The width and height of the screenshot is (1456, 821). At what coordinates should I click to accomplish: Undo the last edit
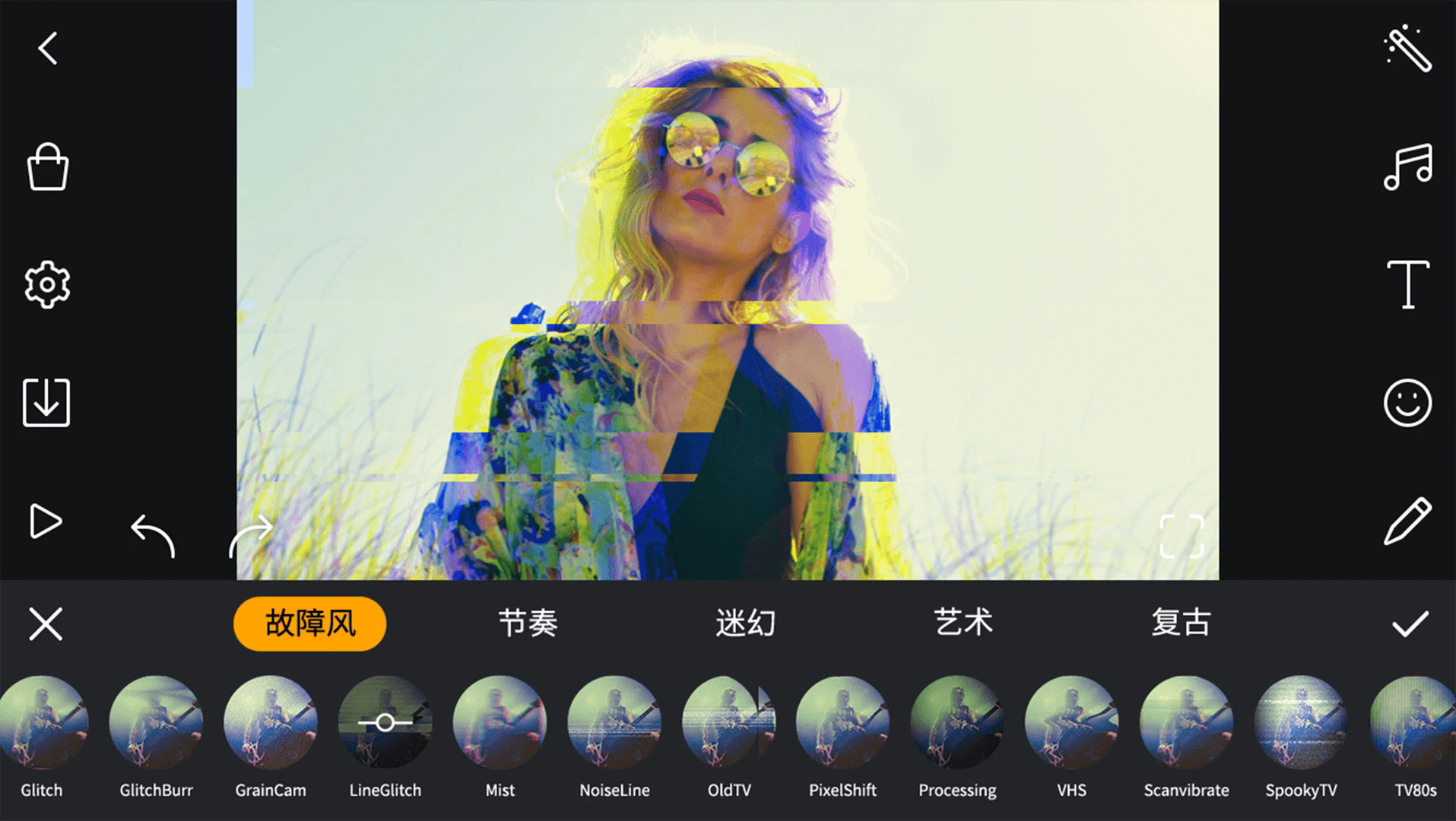(153, 534)
